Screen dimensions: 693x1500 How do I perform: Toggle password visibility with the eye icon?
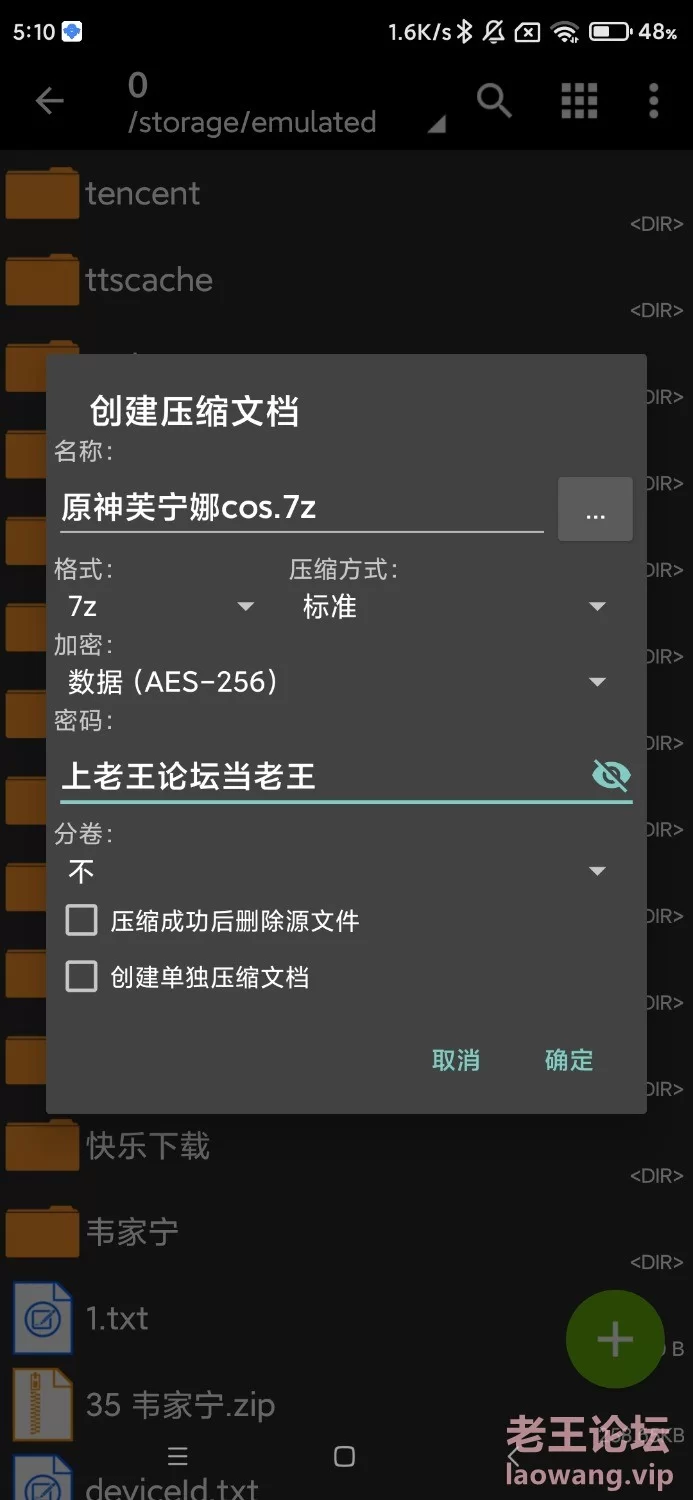tap(611, 775)
